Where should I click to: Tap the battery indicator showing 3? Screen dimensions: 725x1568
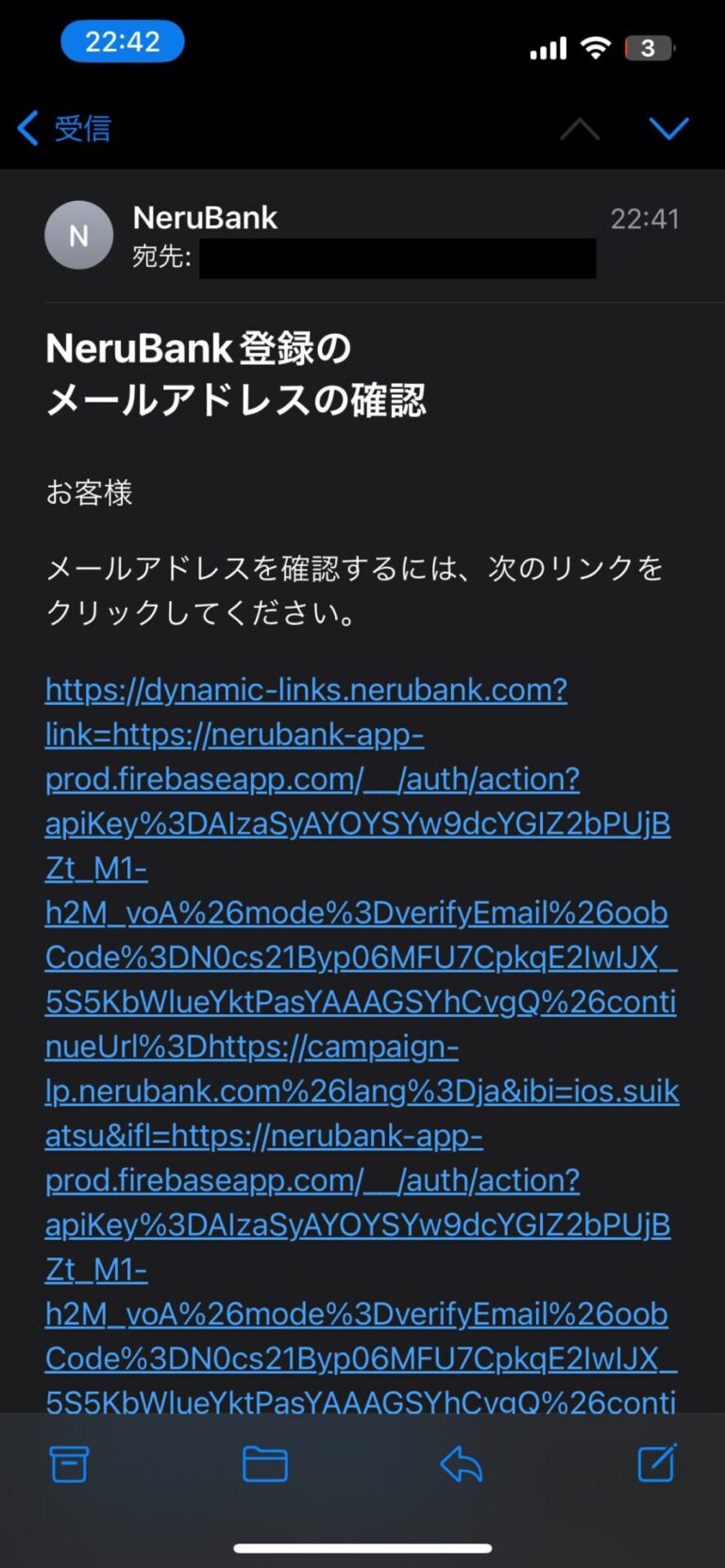click(649, 47)
